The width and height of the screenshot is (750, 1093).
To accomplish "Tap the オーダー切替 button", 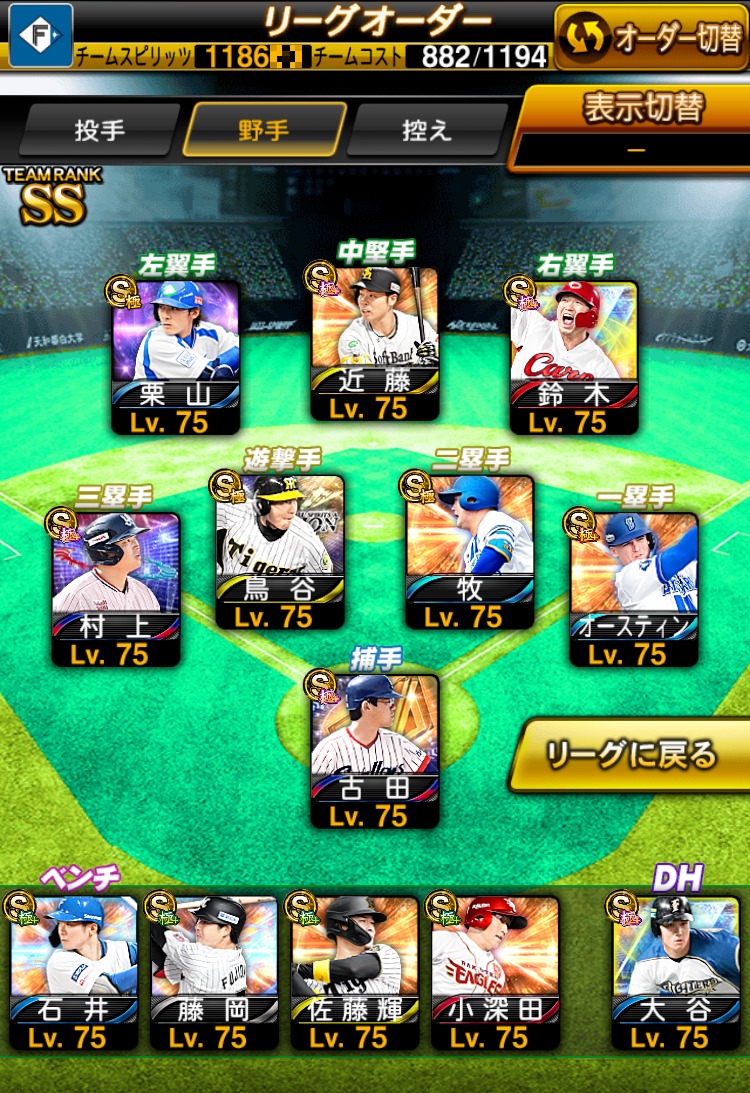I will pyautogui.click(x=651, y=36).
